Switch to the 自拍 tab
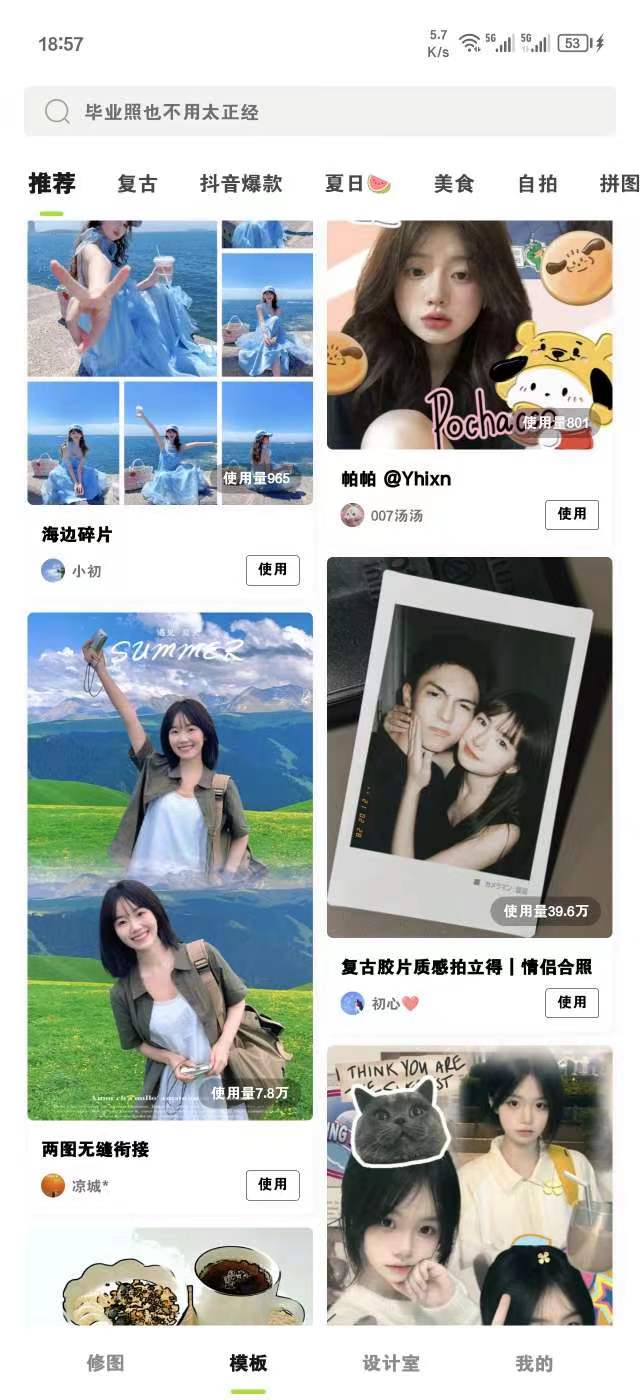The image size is (640, 1400). pyautogui.click(x=537, y=184)
